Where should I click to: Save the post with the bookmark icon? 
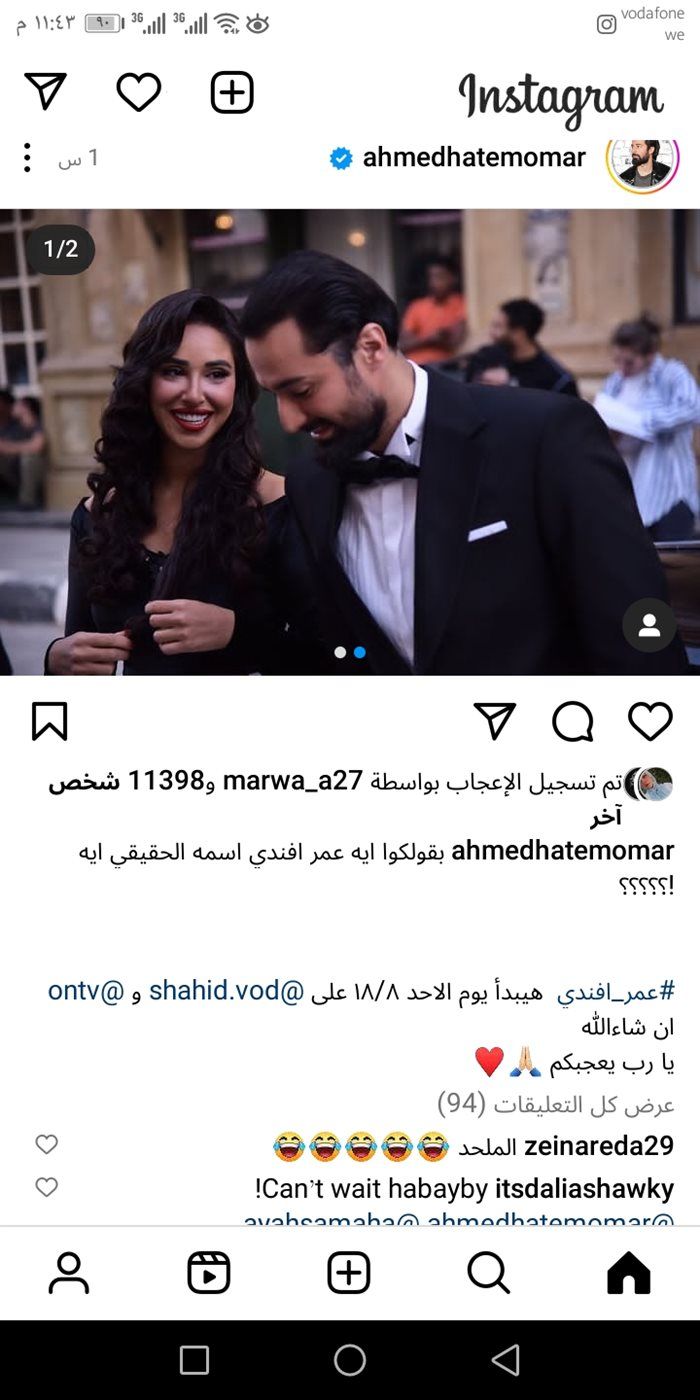click(49, 721)
